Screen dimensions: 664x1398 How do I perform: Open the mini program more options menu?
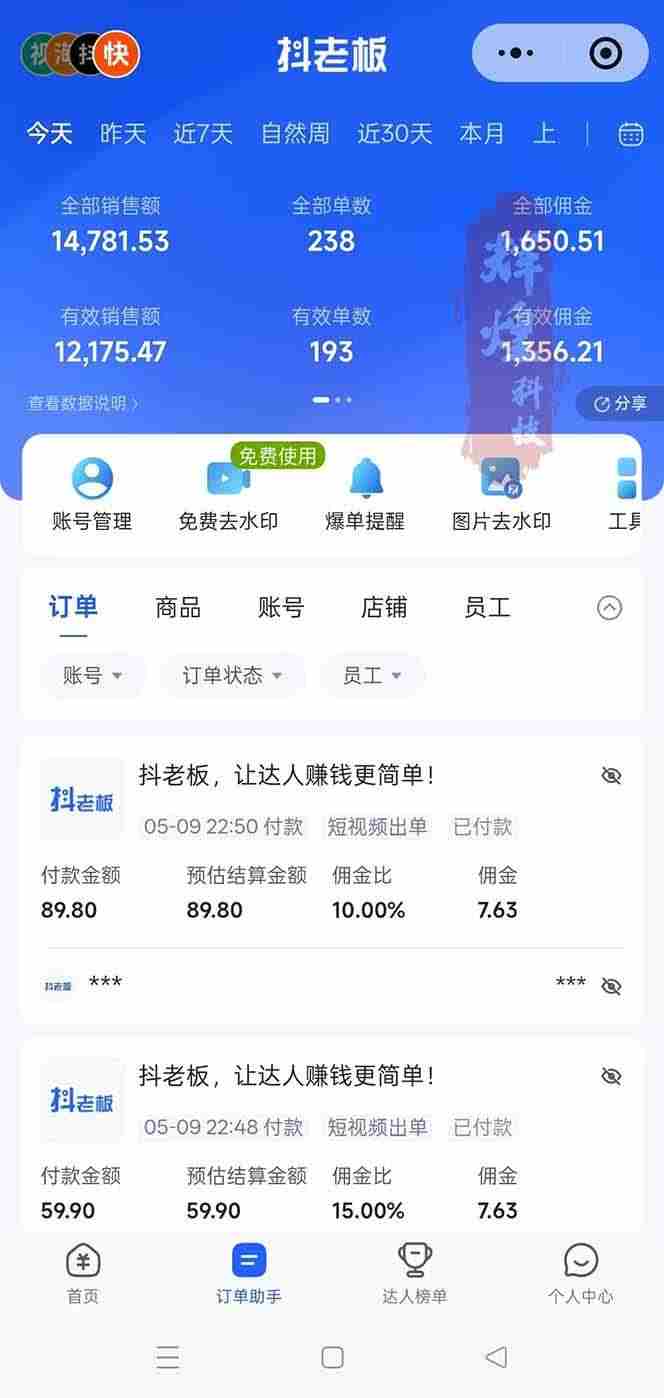[x=516, y=53]
